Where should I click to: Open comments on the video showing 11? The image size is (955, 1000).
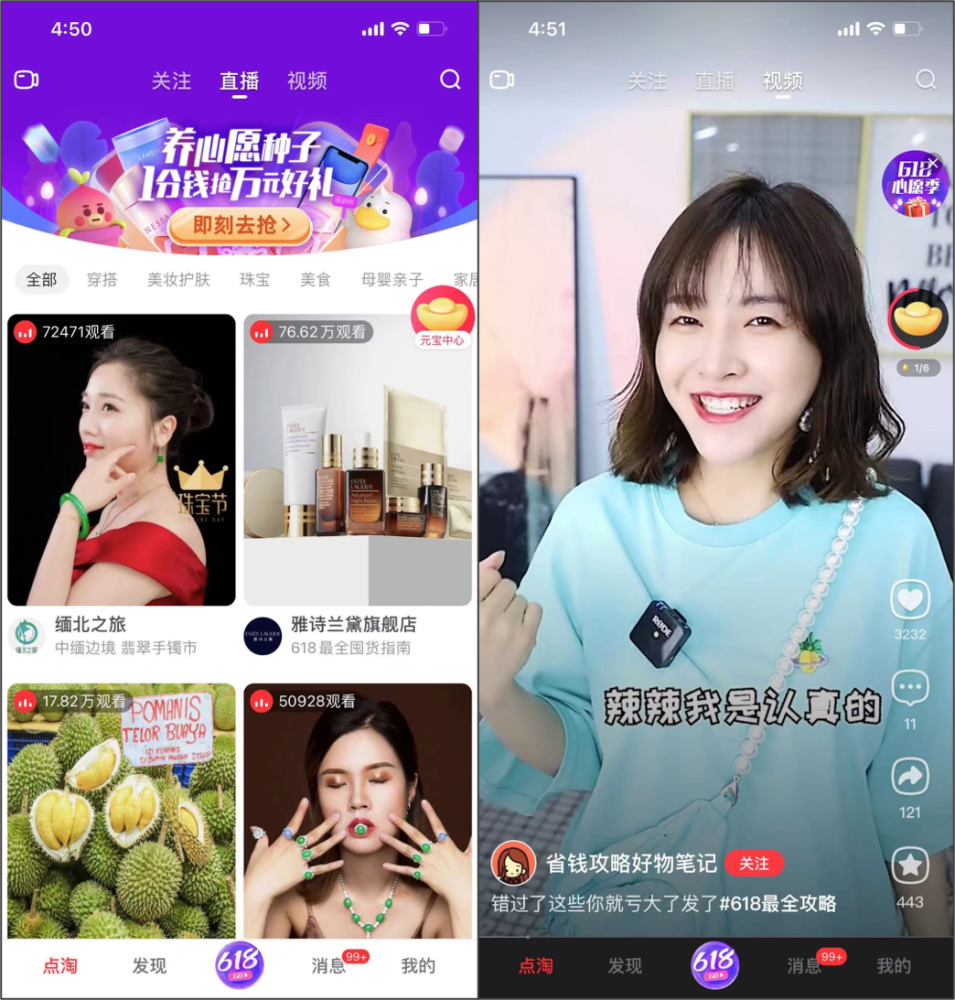coord(909,688)
